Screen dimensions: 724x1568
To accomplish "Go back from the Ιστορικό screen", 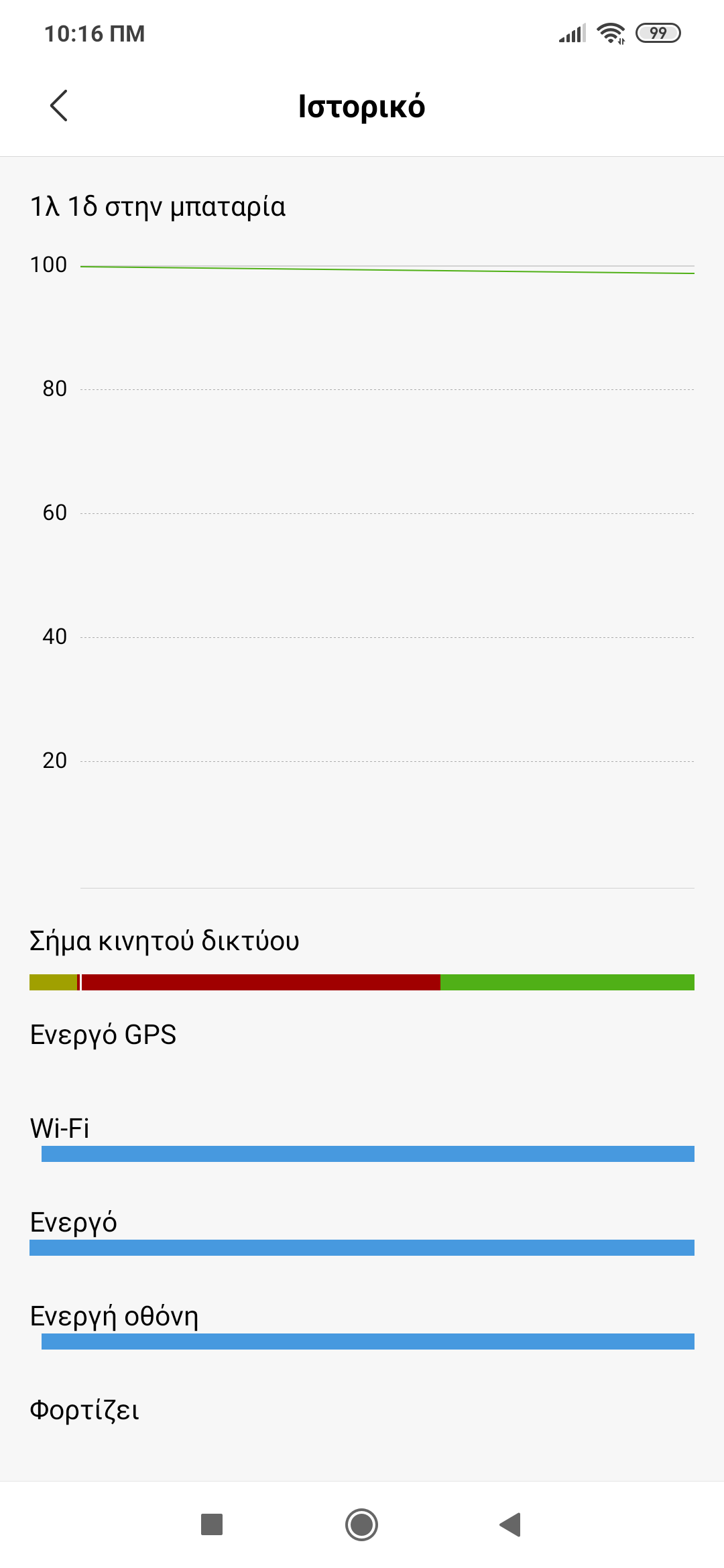I will point(59,106).
